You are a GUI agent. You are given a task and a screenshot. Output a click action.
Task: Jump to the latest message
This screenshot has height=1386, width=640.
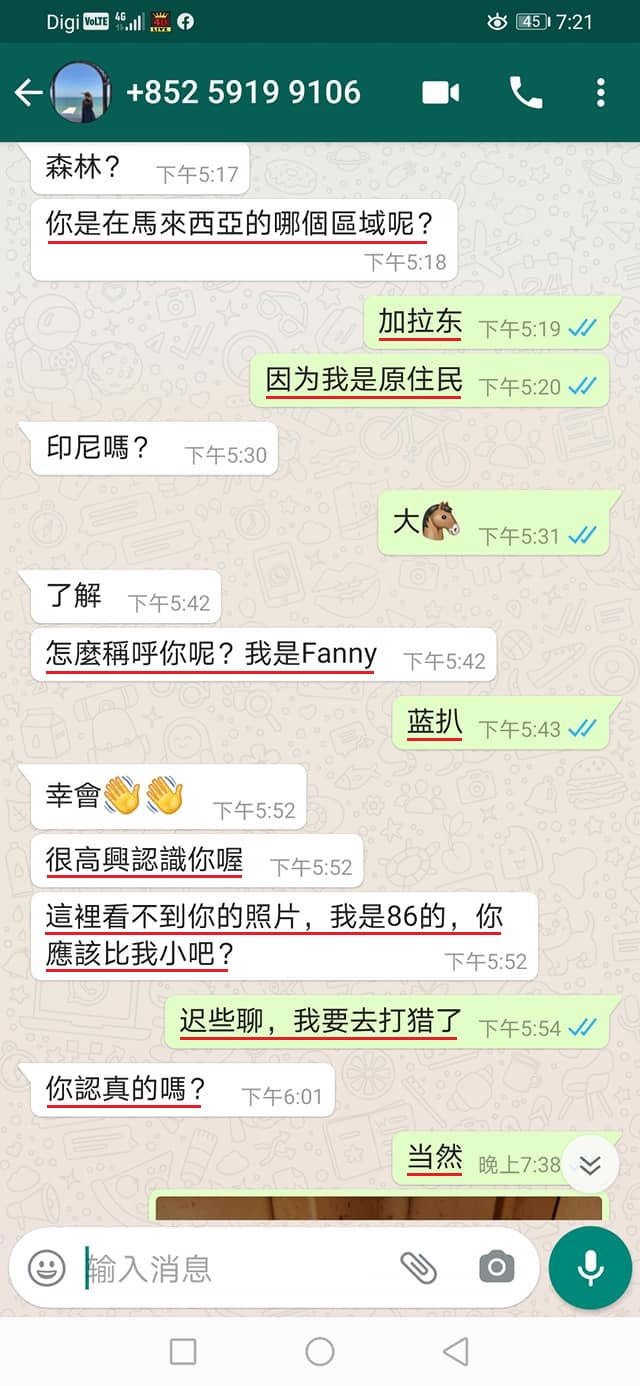(590, 1165)
